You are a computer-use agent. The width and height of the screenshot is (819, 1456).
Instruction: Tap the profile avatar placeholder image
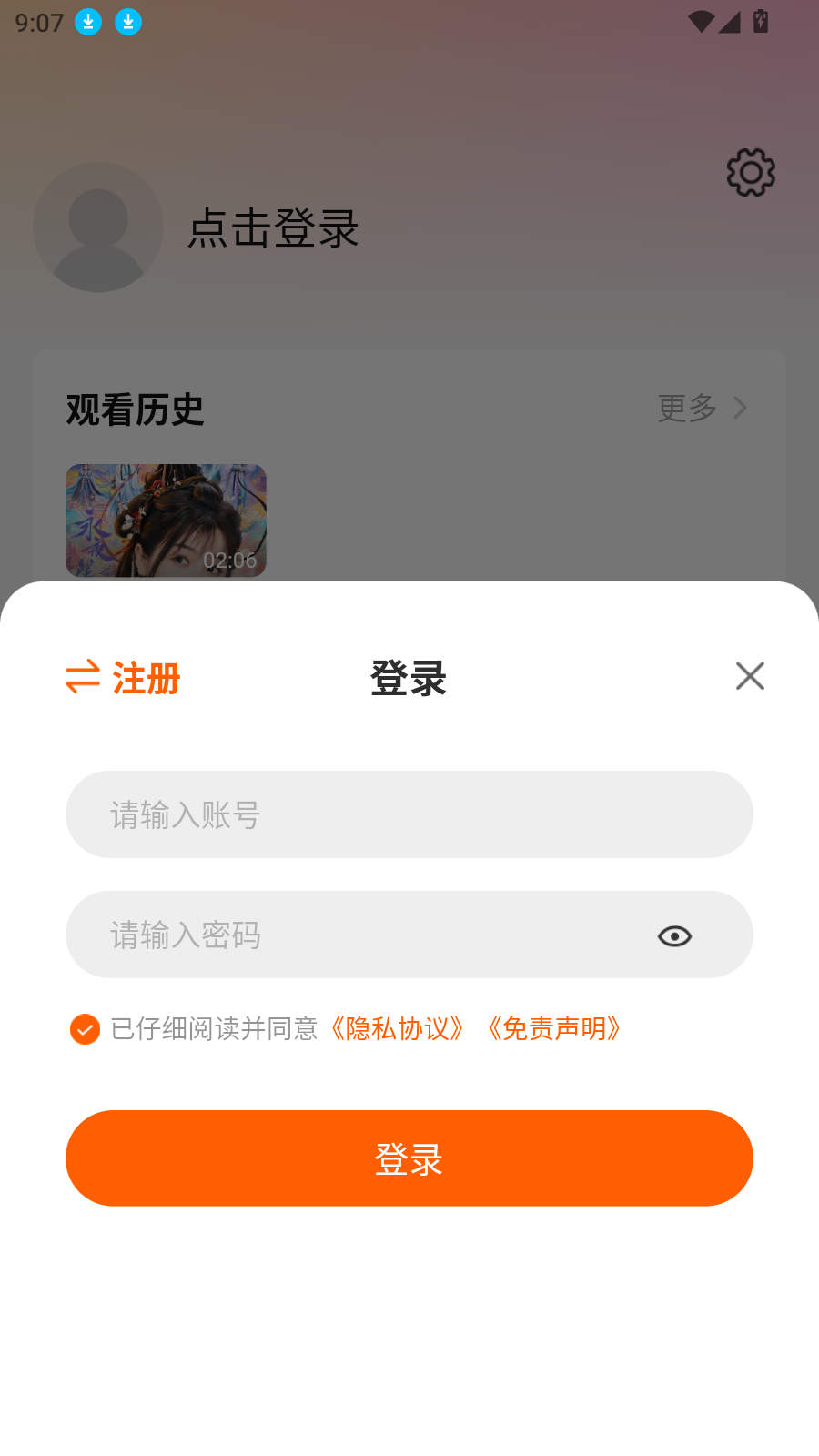point(98,227)
